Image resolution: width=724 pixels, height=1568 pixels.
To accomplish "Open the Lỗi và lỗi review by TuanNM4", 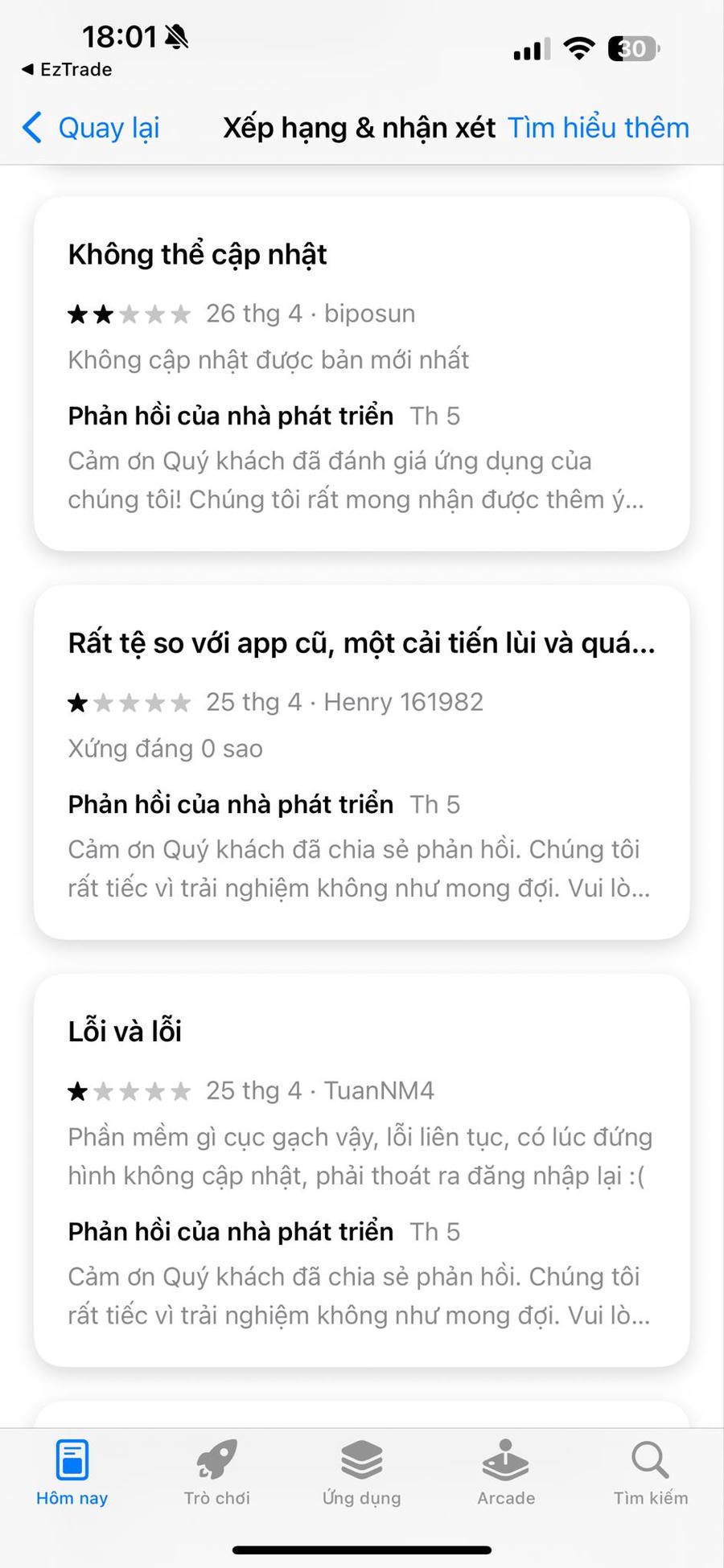I will point(361,1169).
